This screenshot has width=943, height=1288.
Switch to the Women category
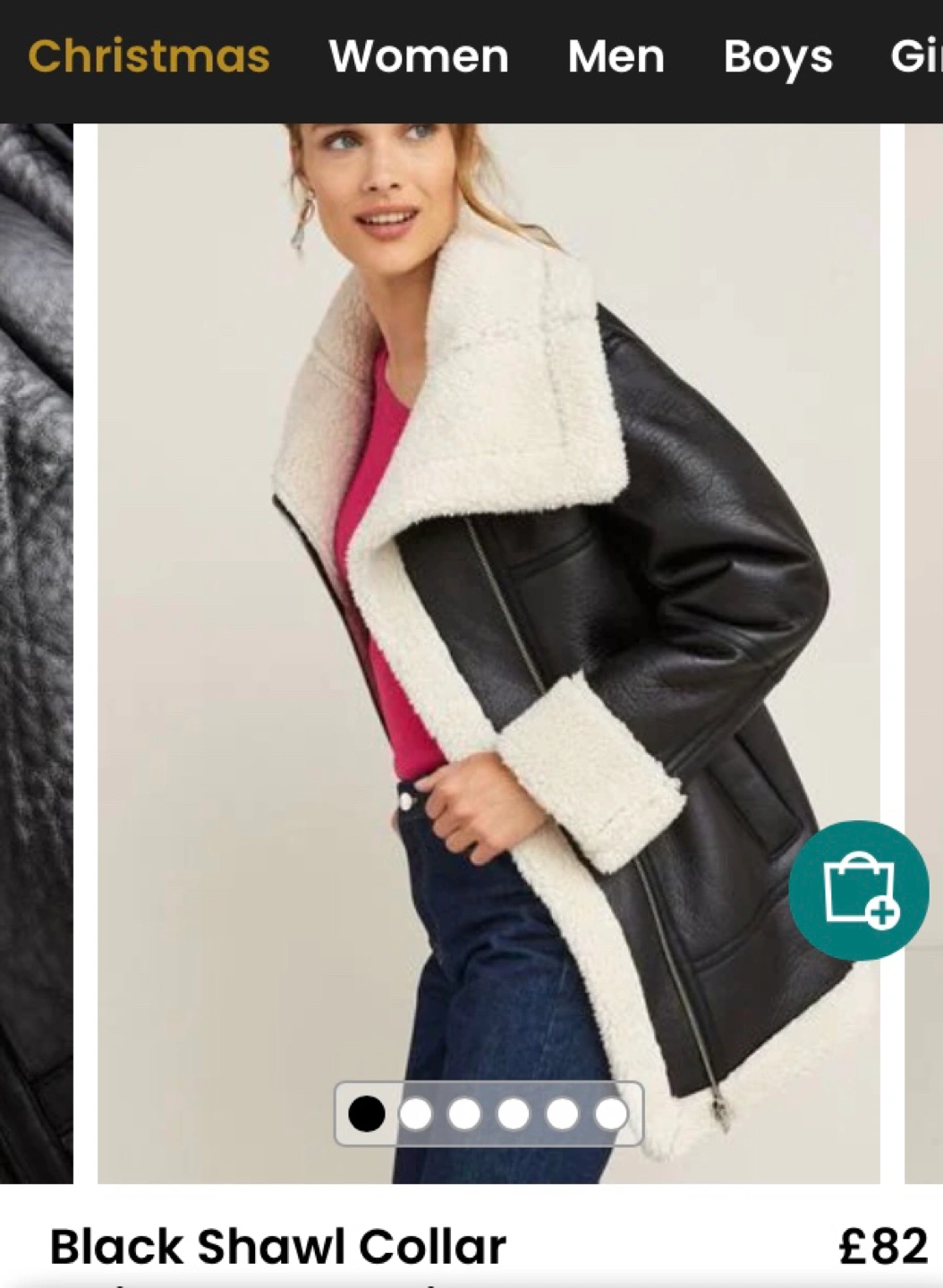419,56
